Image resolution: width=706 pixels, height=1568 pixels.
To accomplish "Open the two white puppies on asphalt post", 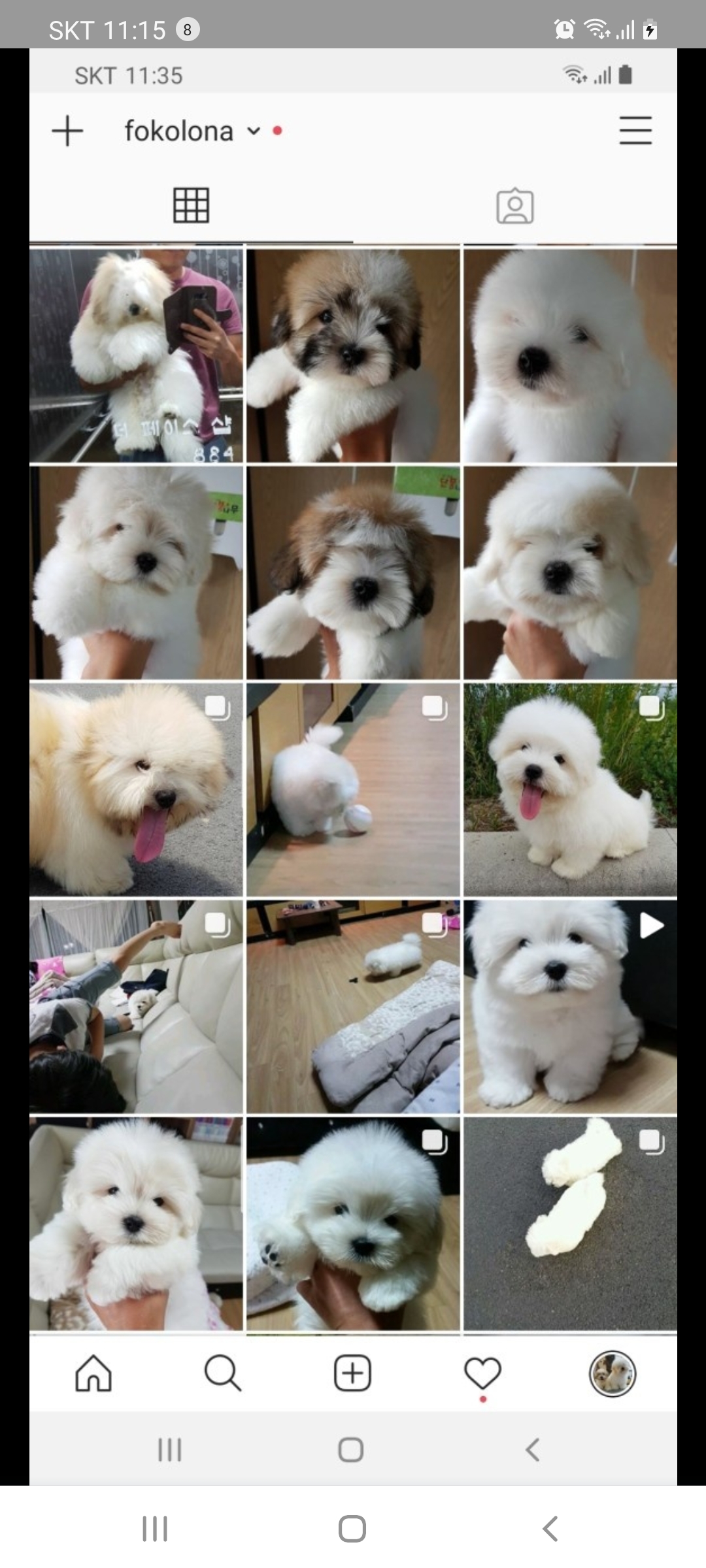I will [570, 1223].
